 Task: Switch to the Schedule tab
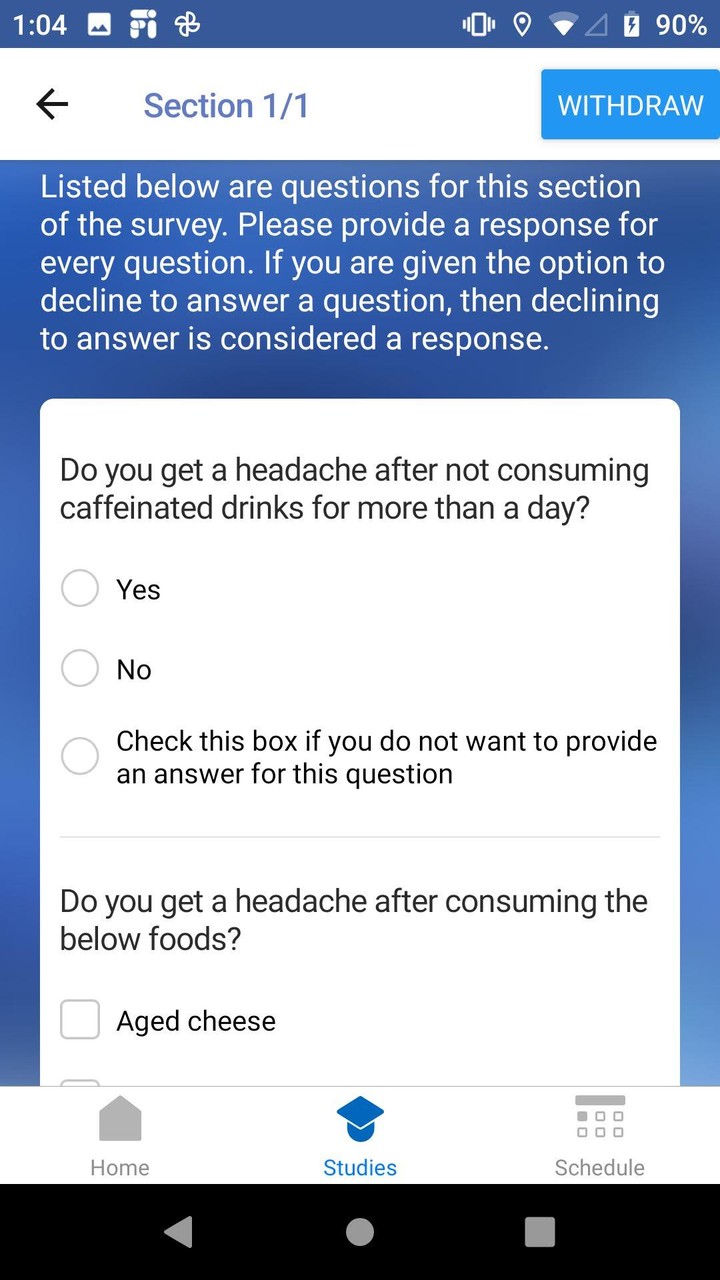pyautogui.click(x=600, y=1136)
